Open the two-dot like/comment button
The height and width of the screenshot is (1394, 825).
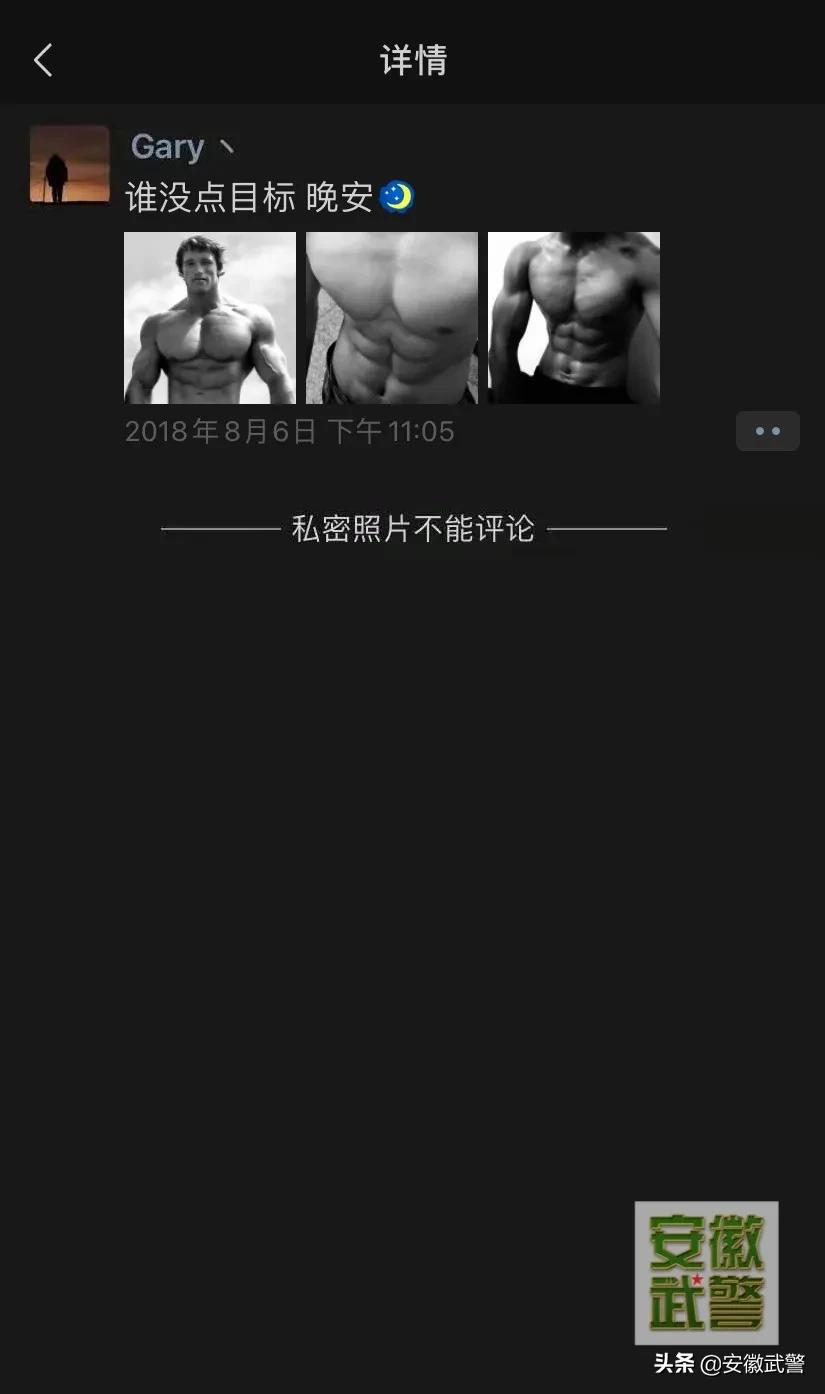tap(767, 430)
